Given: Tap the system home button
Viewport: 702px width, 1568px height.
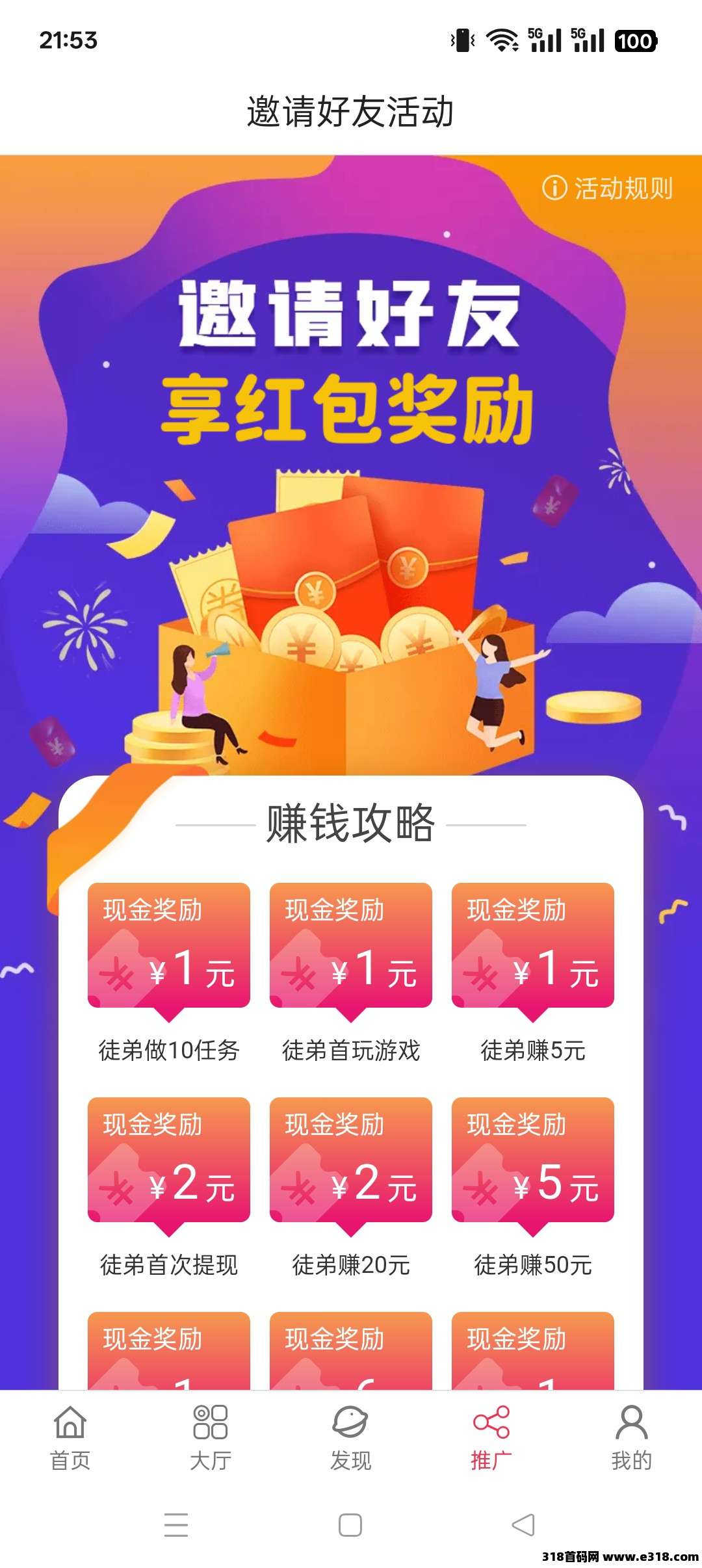Looking at the screenshot, I should (x=350, y=1525).
